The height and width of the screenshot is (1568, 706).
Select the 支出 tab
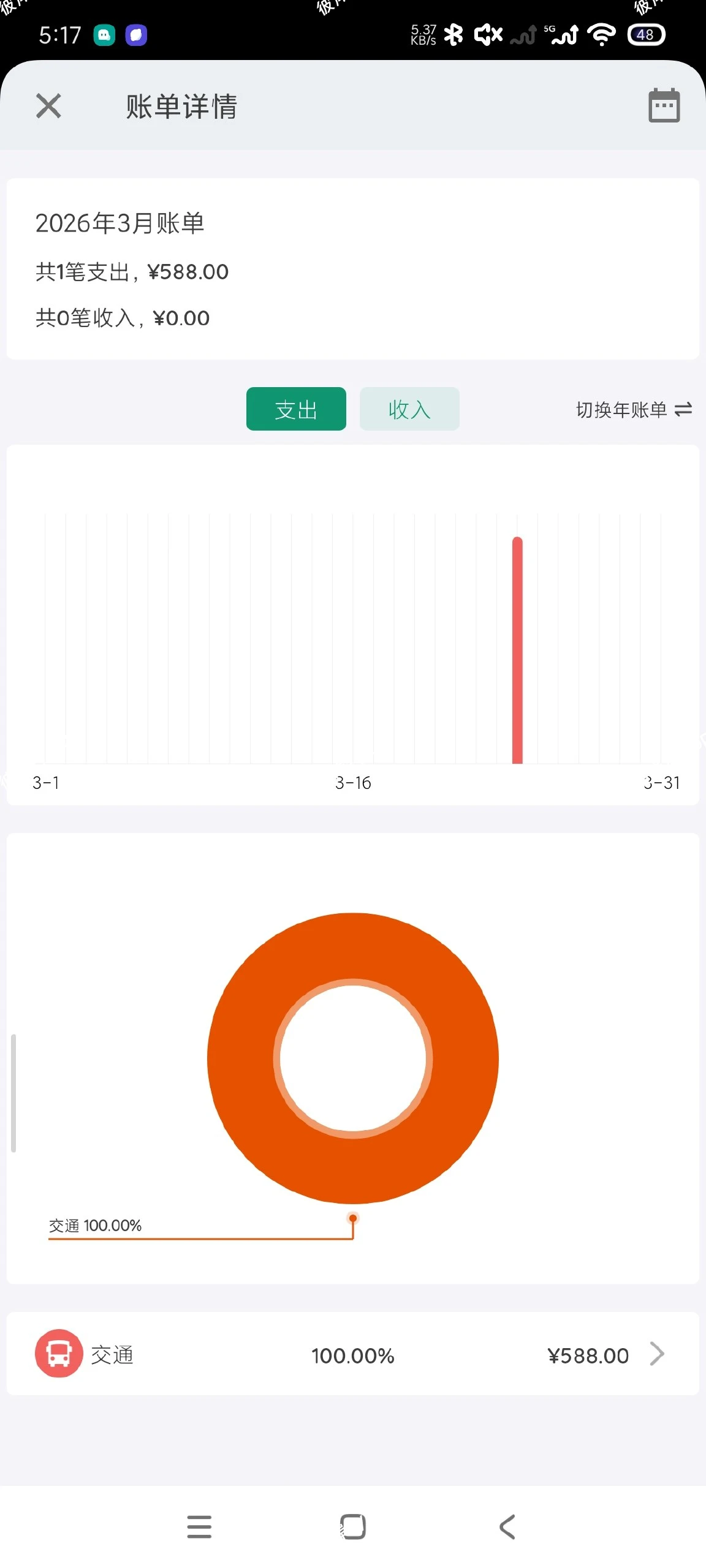click(x=296, y=409)
